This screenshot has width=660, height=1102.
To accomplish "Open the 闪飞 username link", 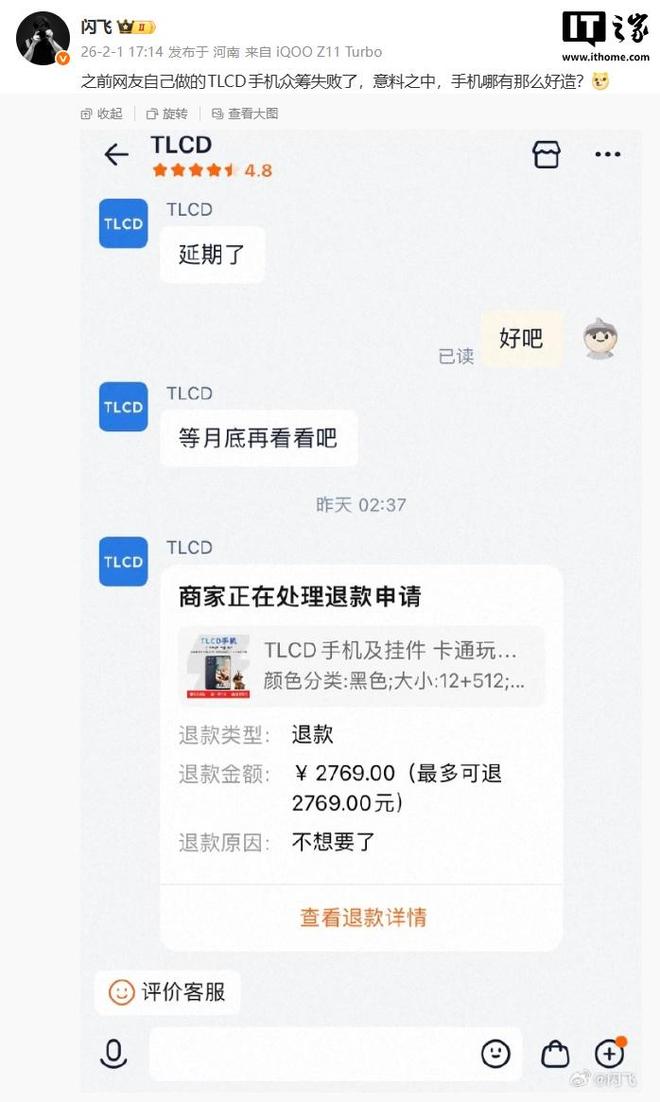I will (x=96, y=27).
